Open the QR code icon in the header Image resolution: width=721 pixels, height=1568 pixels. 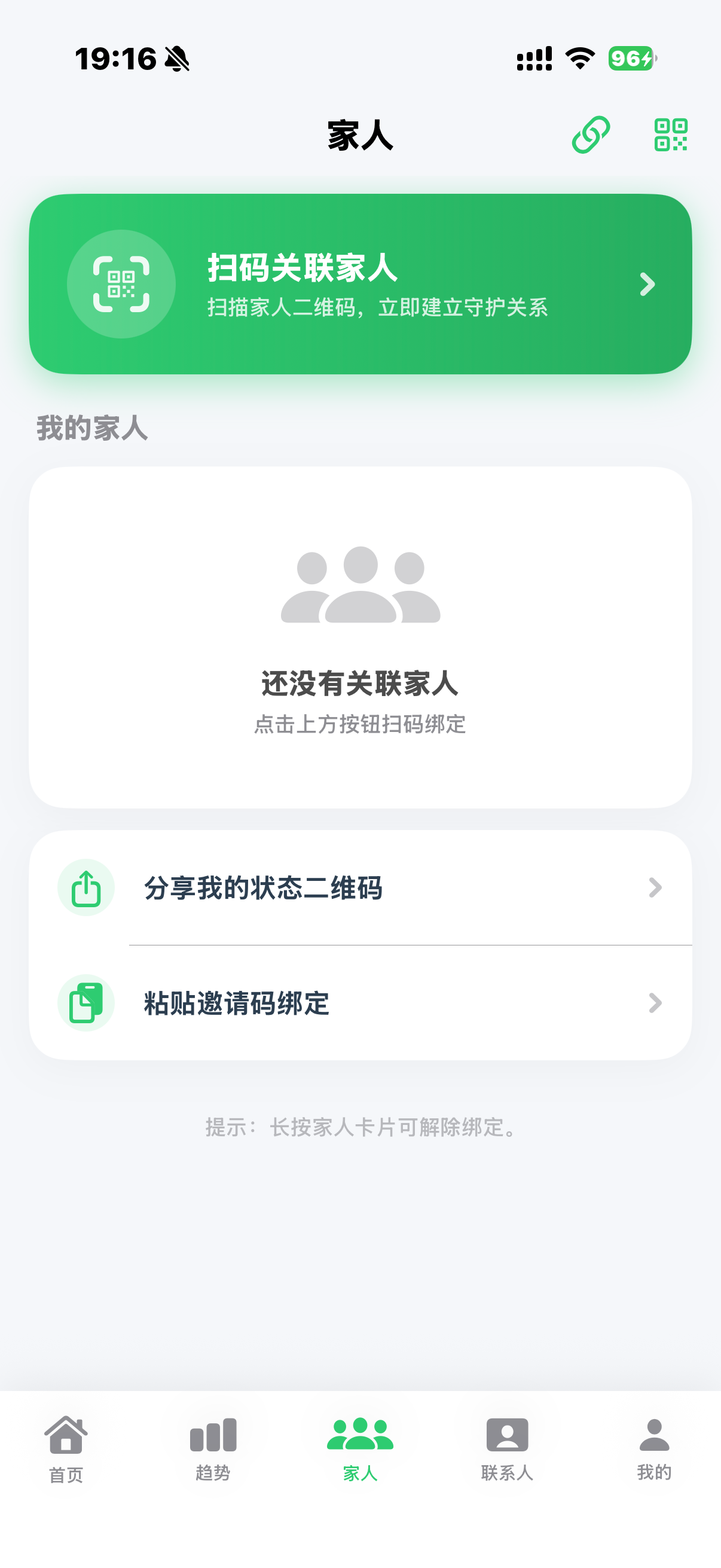[672, 136]
